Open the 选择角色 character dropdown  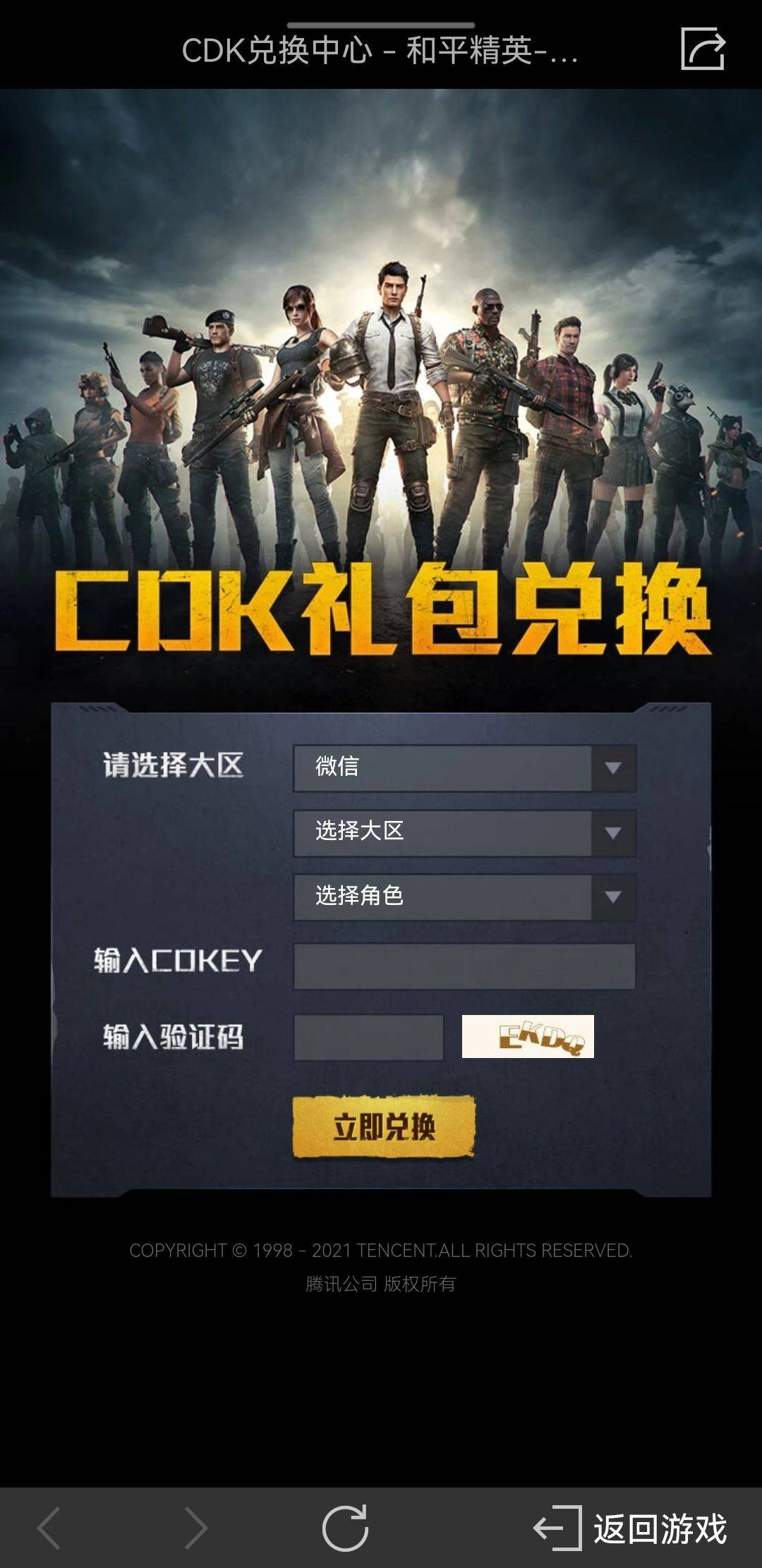464,897
